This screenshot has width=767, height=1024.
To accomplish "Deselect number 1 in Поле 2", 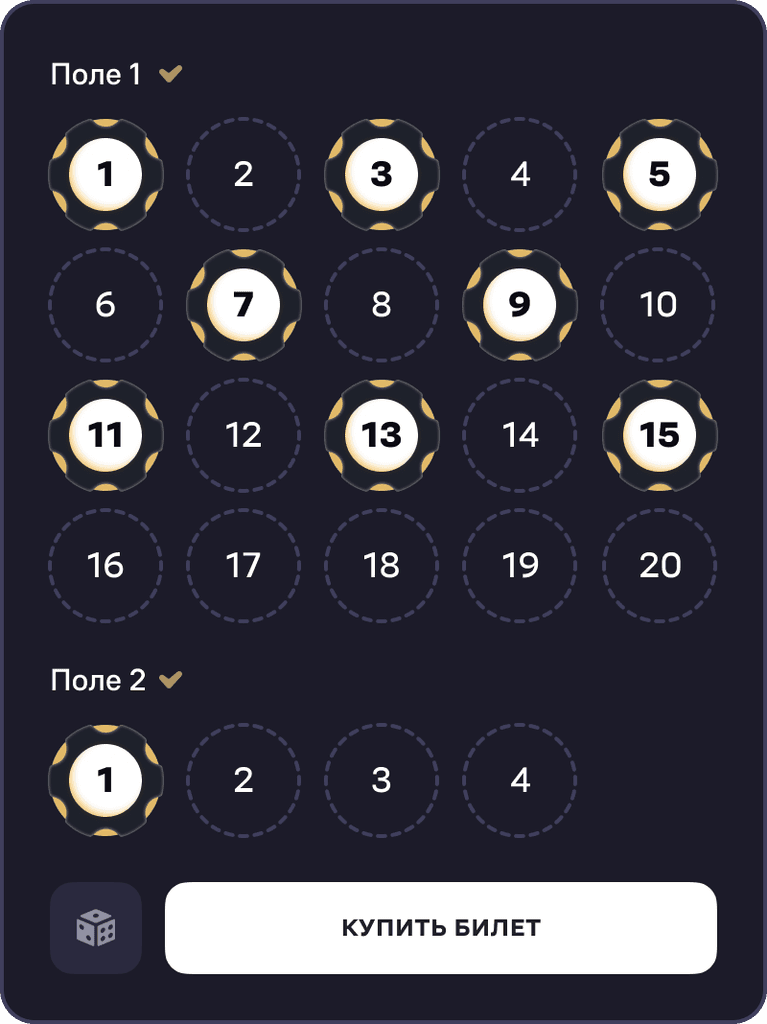I will pos(106,781).
